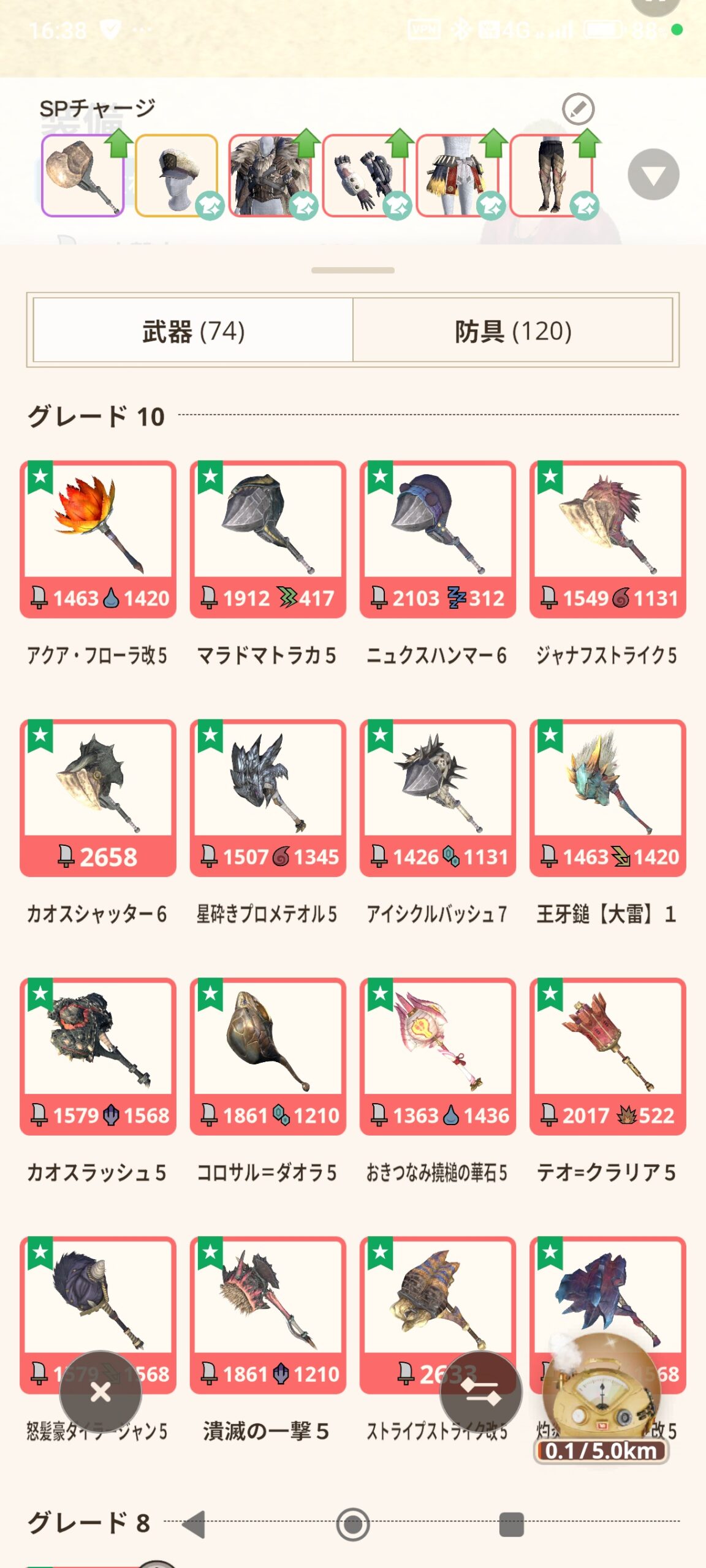The width and height of the screenshot is (706, 1568).
Task: Open the equipped hammer weapon slot
Action: [x=83, y=176]
